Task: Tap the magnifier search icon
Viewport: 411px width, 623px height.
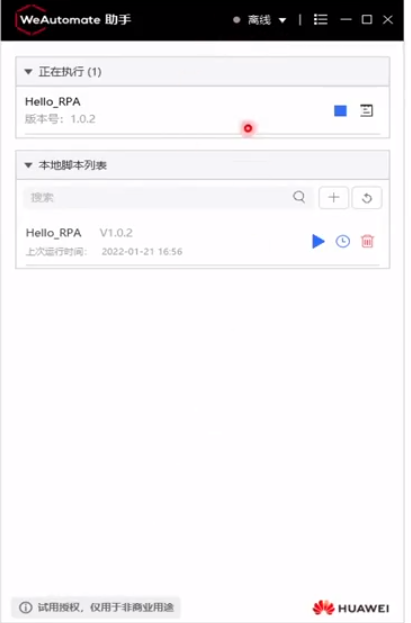Action: pyautogui.click(x=299, y=197)
